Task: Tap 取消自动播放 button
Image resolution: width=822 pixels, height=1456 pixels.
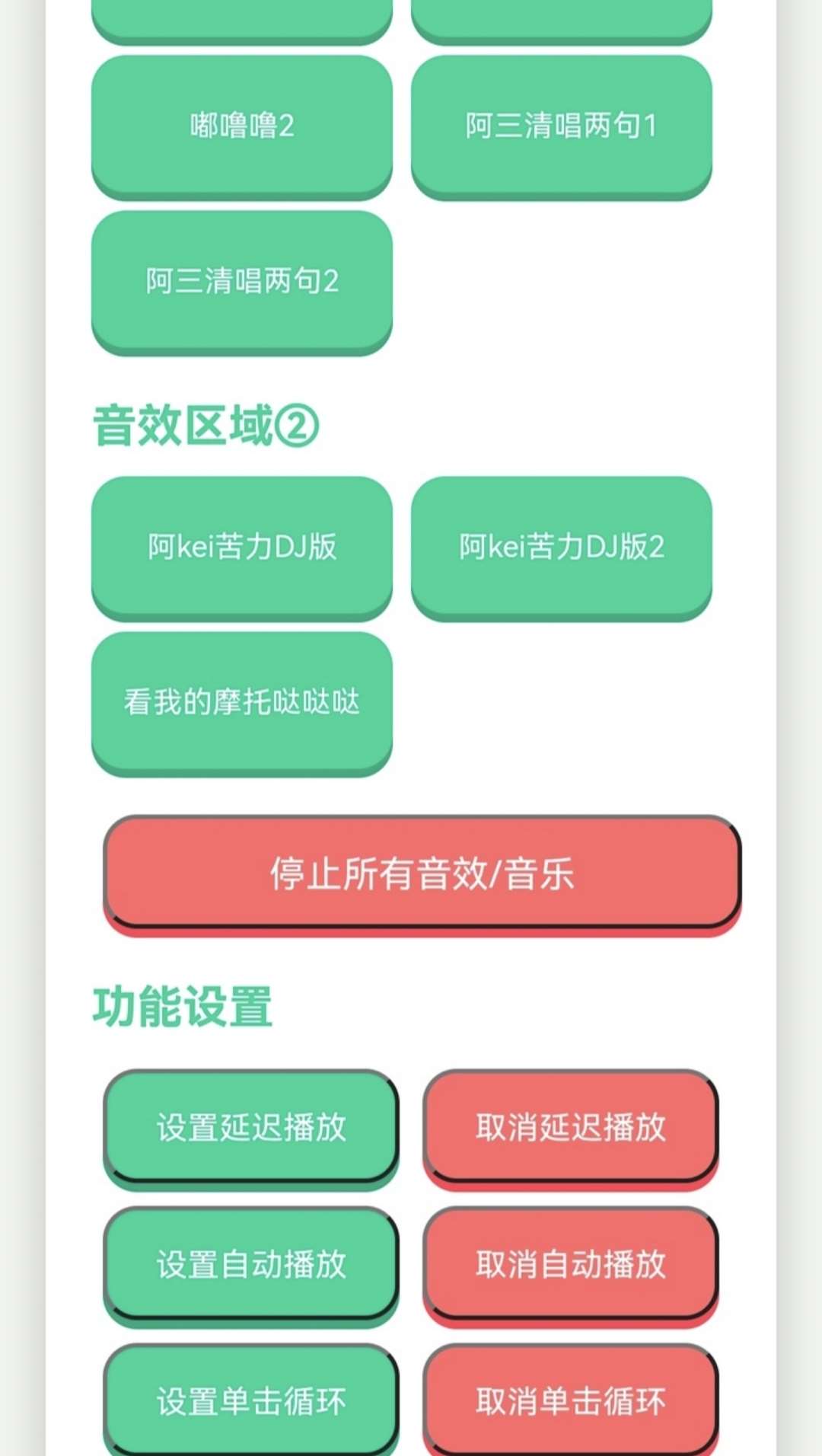Action: tap(571, 1264)
